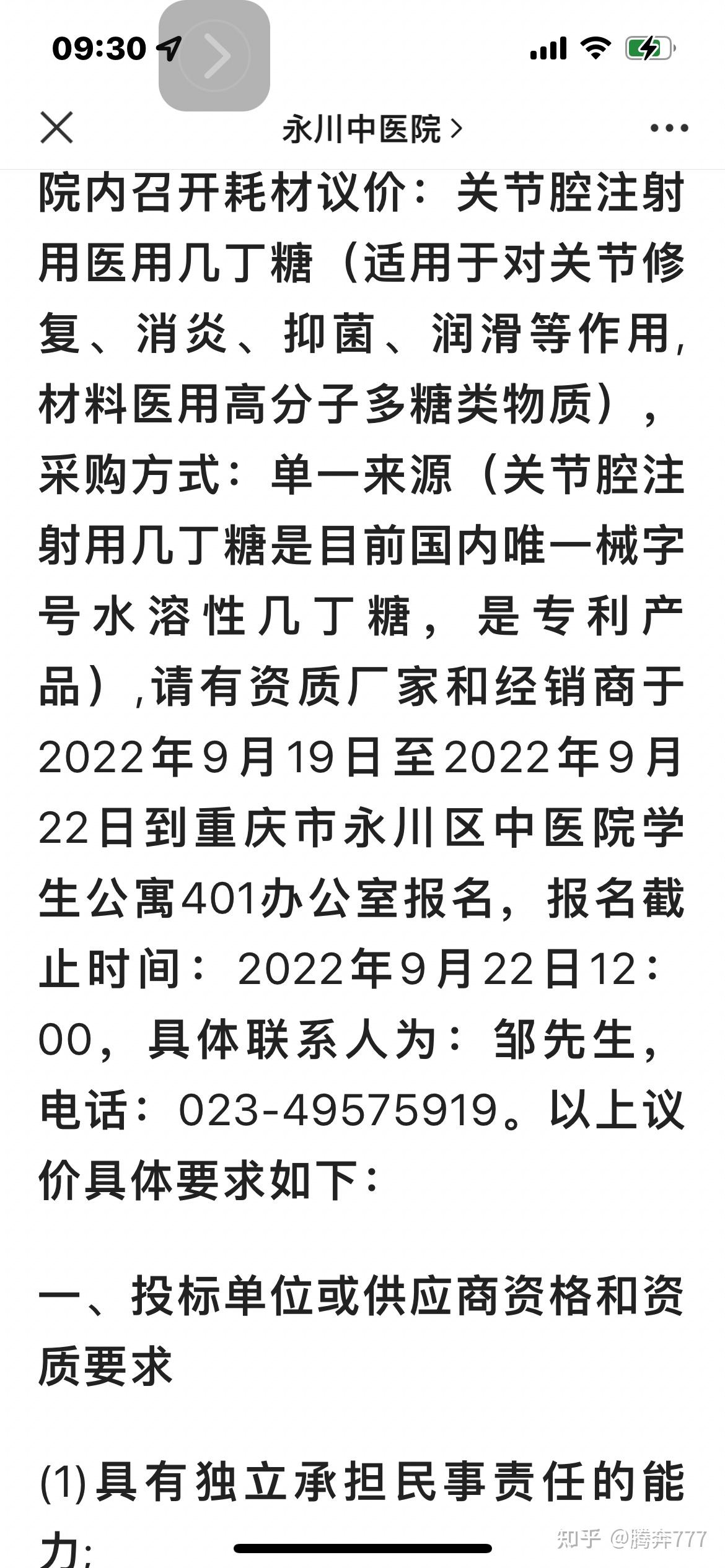
Task: Open the 永川中医院 account title link
Action: (x=372, y=129)
